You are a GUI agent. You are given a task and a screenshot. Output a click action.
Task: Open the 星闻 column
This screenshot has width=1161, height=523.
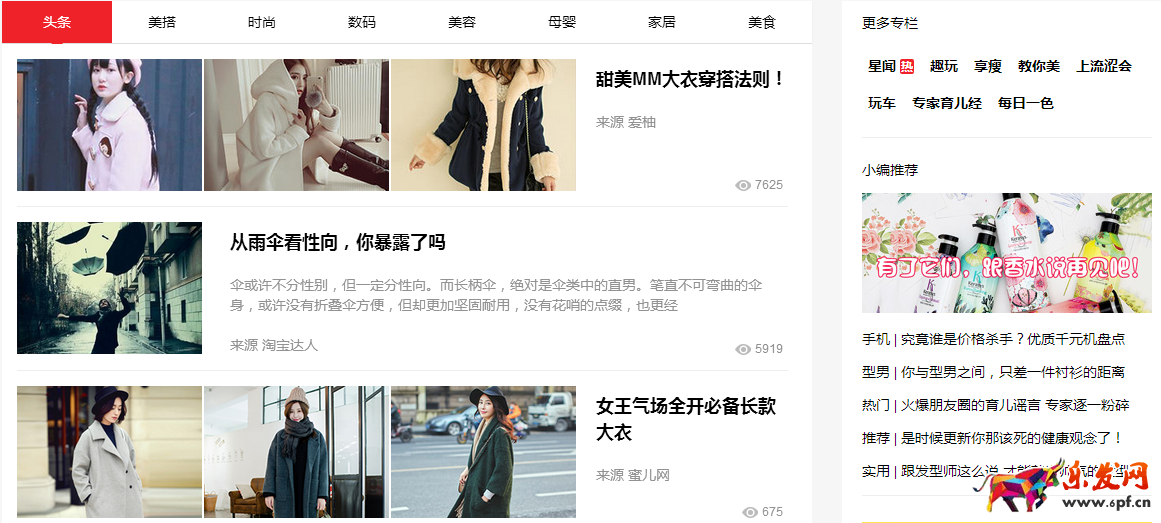tap(882, 66)
